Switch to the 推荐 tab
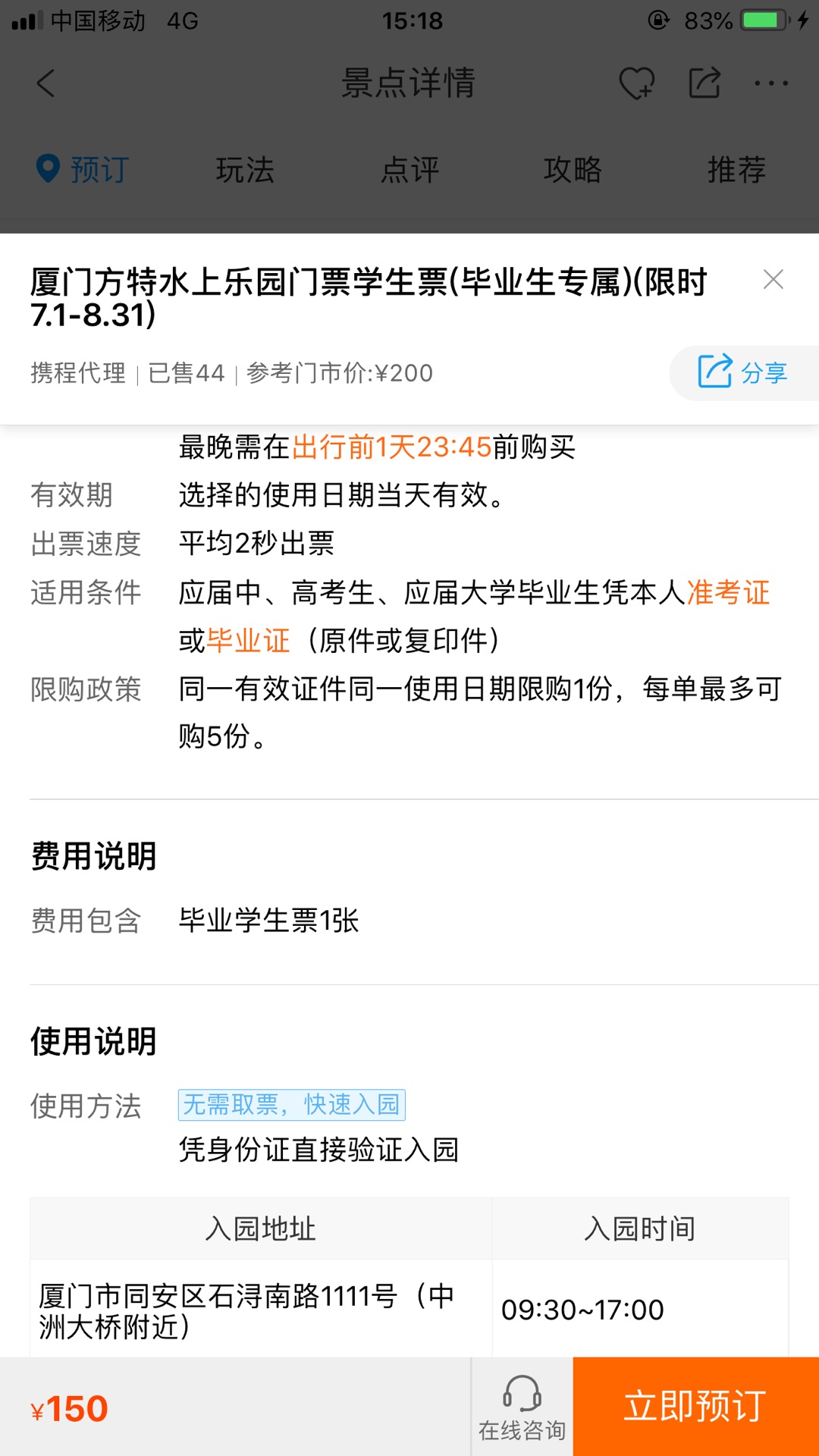This screenshot has height=1456, width=819. (736, 169)
